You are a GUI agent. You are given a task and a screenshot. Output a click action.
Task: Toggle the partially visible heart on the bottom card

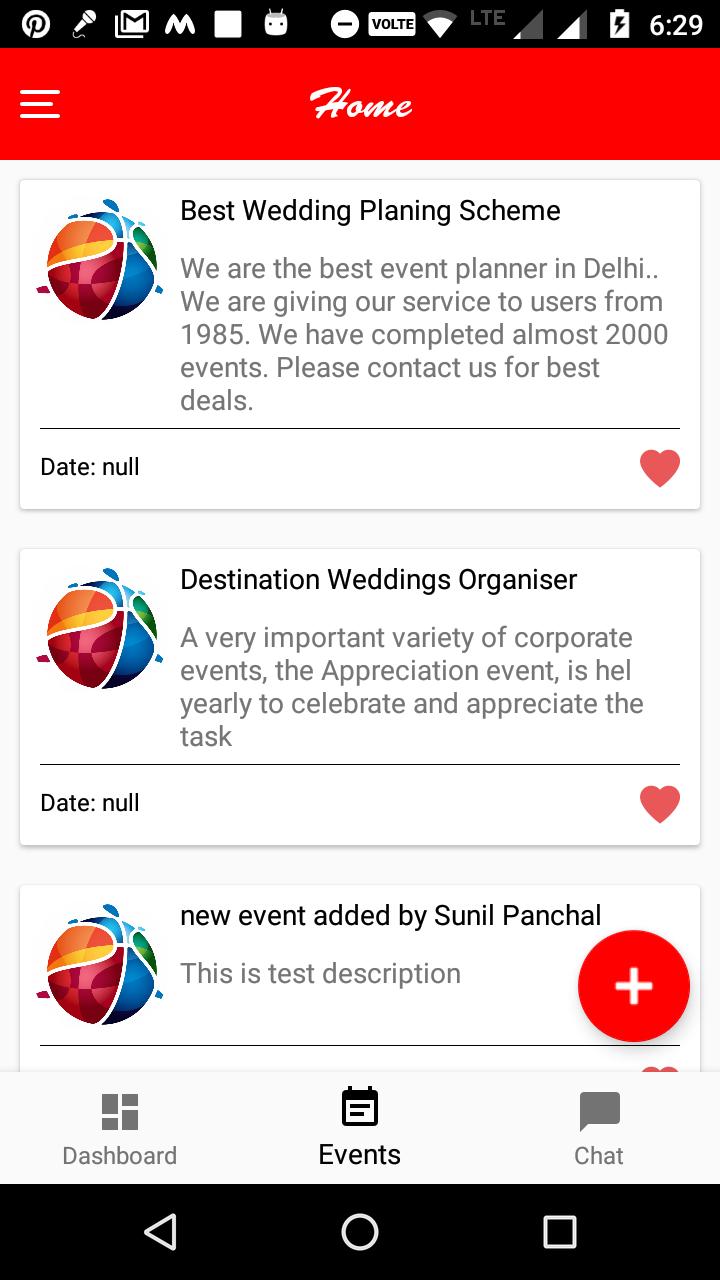tap(660, 1072)
